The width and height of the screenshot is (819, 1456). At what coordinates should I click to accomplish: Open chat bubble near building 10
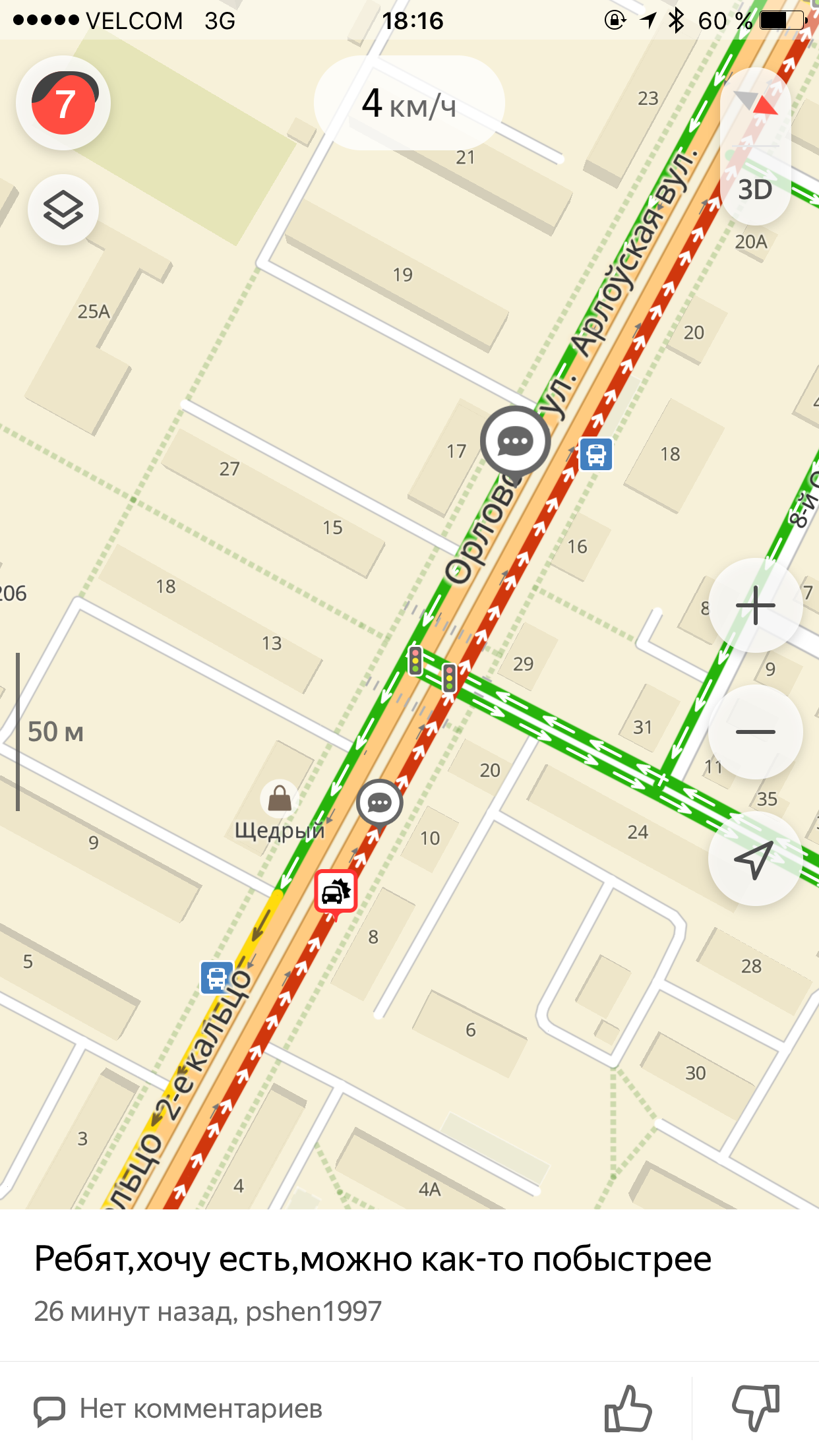click(x=379, y=803)
